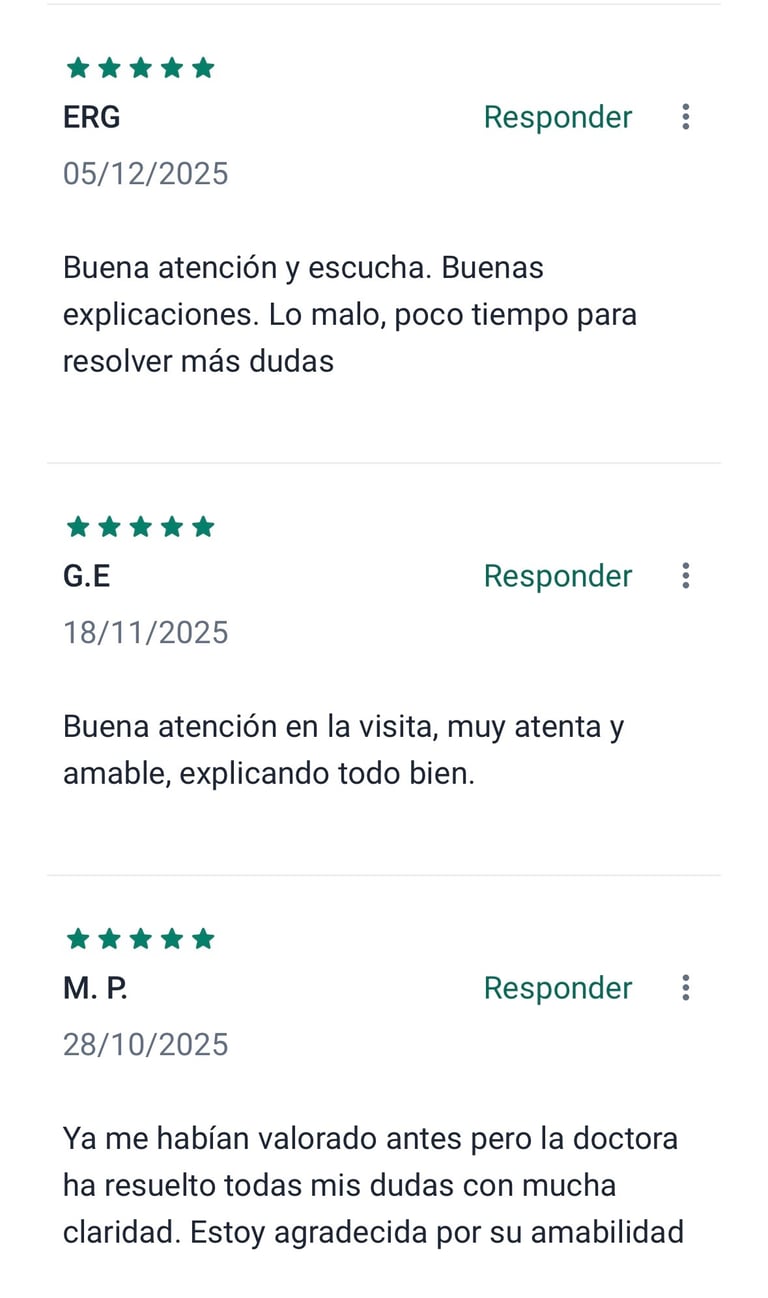Open more options for M. P.'s review
Viewport: 768px width, 1298px height.
tap(685, 988)
